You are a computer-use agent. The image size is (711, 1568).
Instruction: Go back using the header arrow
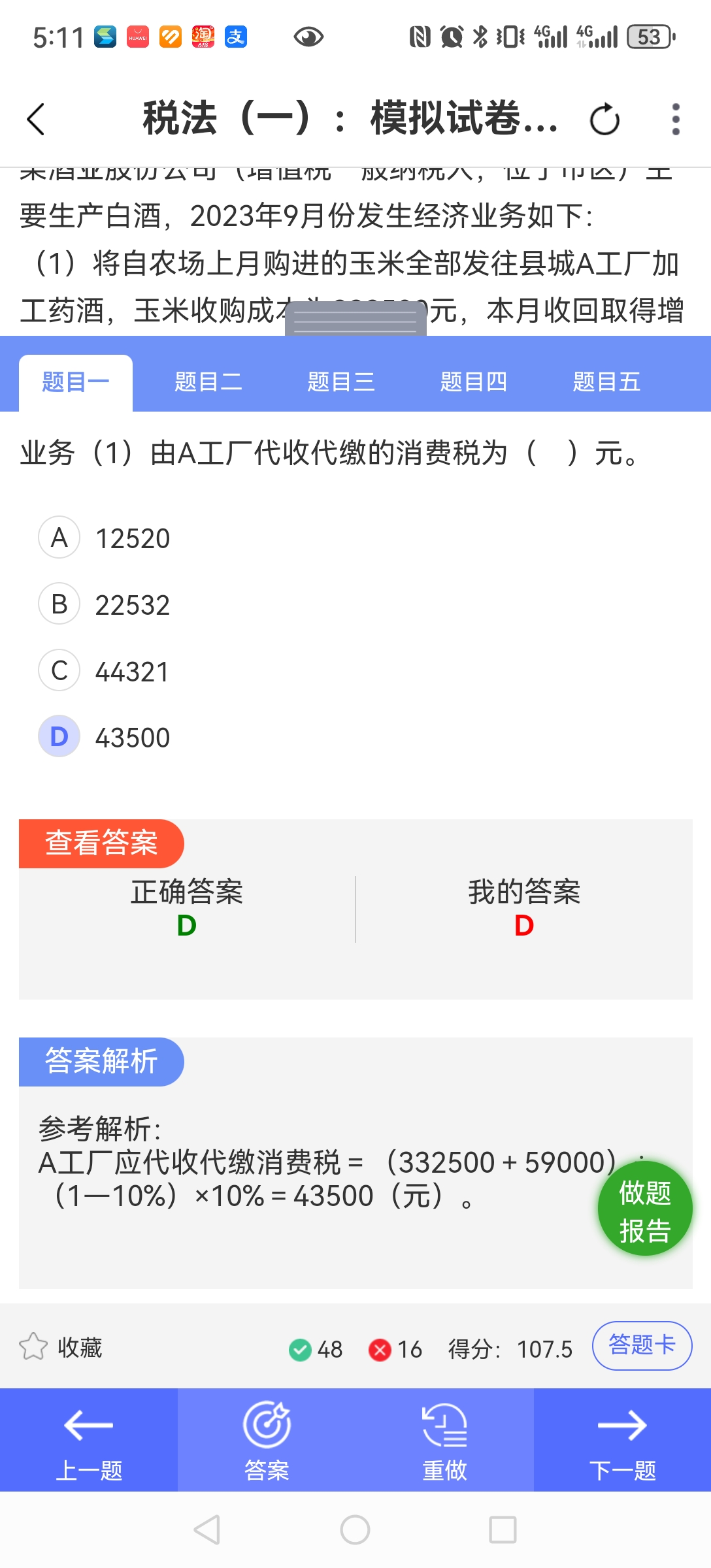[x=37, y=120]
